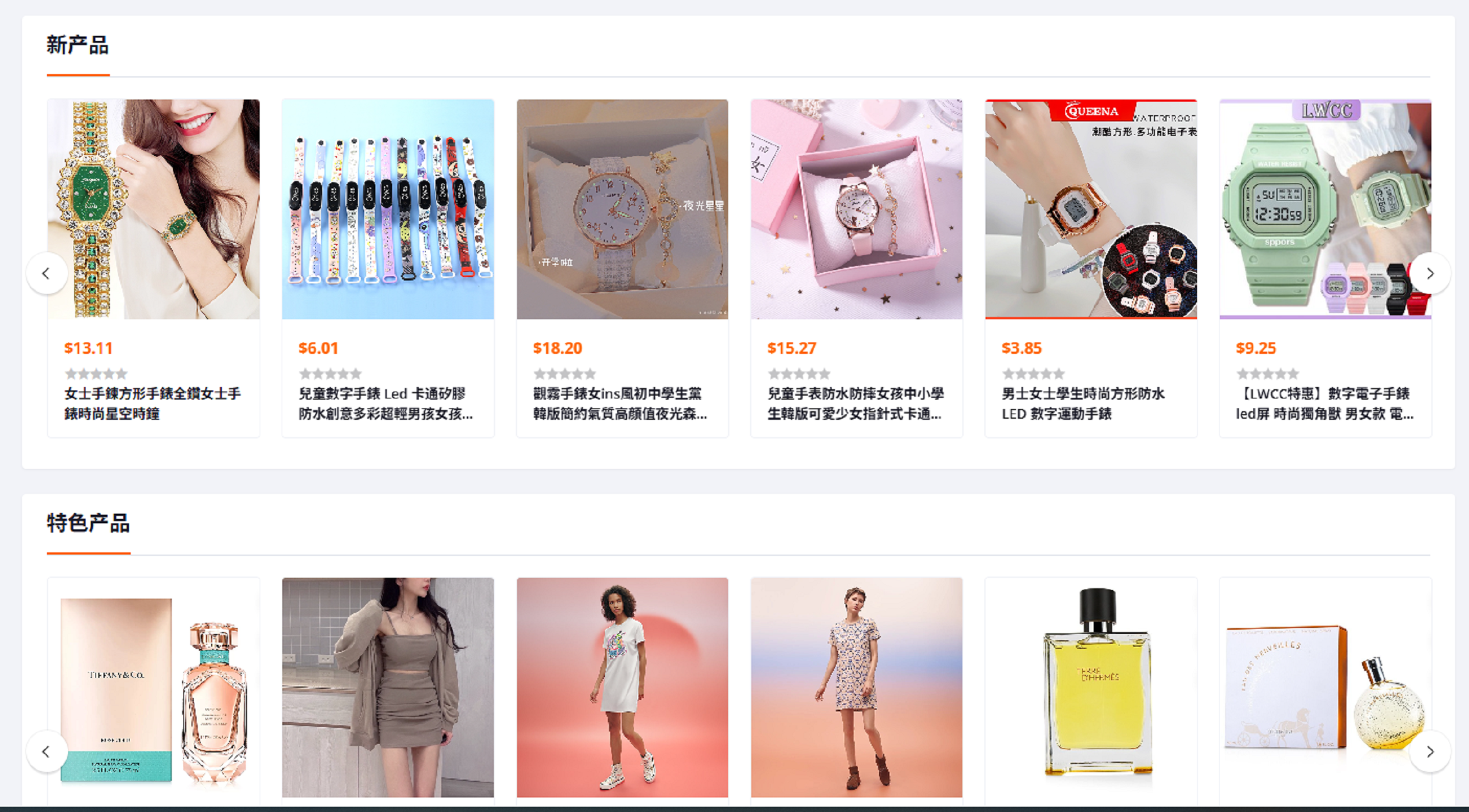1469x812 pixels.
Task: Show previous items in 新产品 carousel
Action: tap(46, 273)
